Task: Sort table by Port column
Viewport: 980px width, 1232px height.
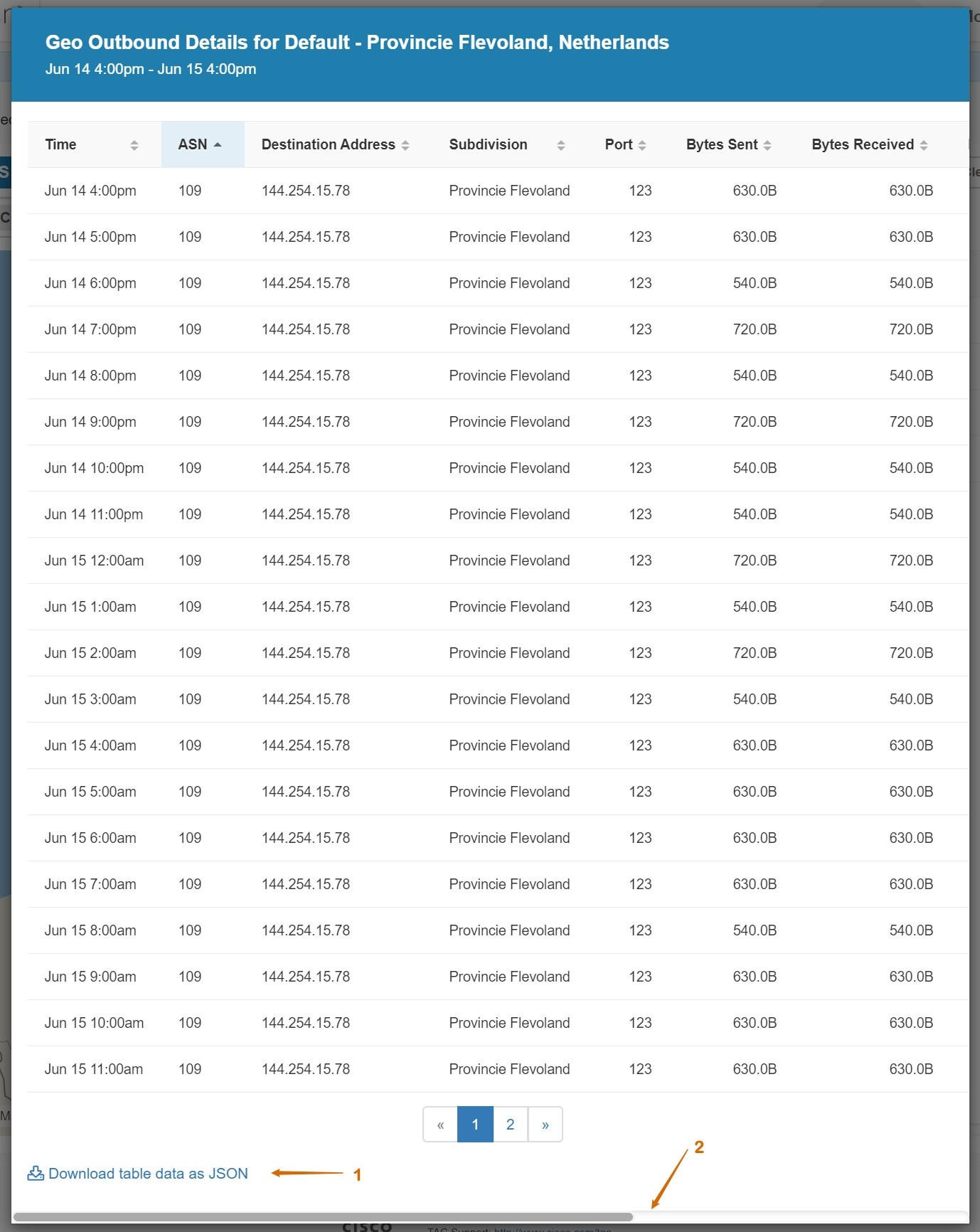Action: tap(625, 144)
